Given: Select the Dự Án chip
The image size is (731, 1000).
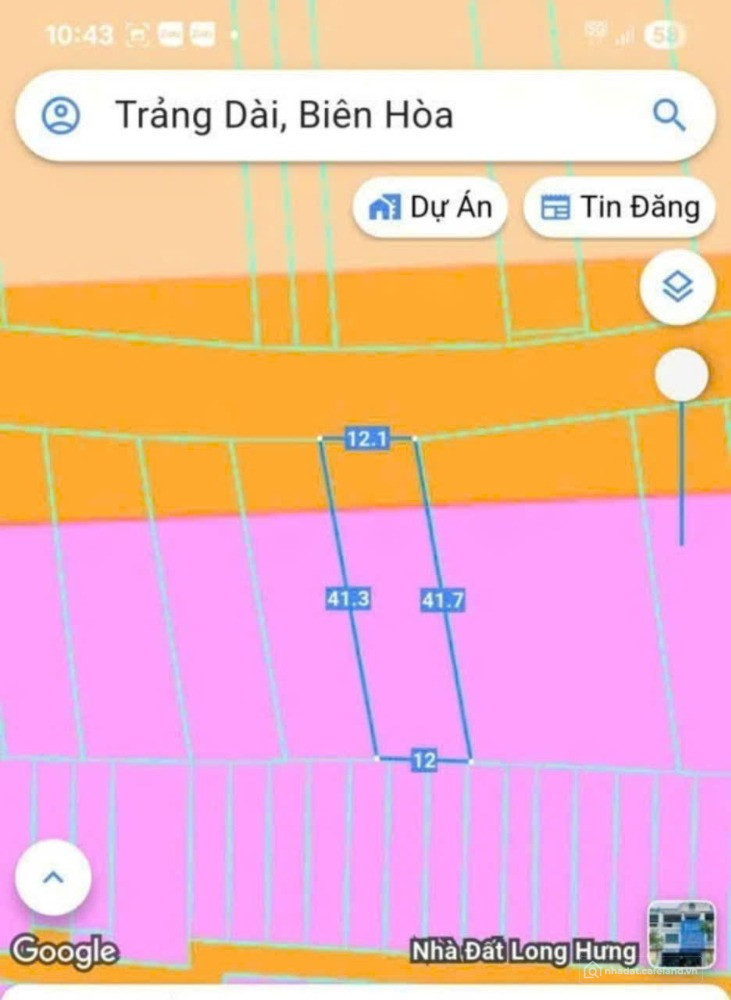Looking at the screenshot, I should pos(430,208).
